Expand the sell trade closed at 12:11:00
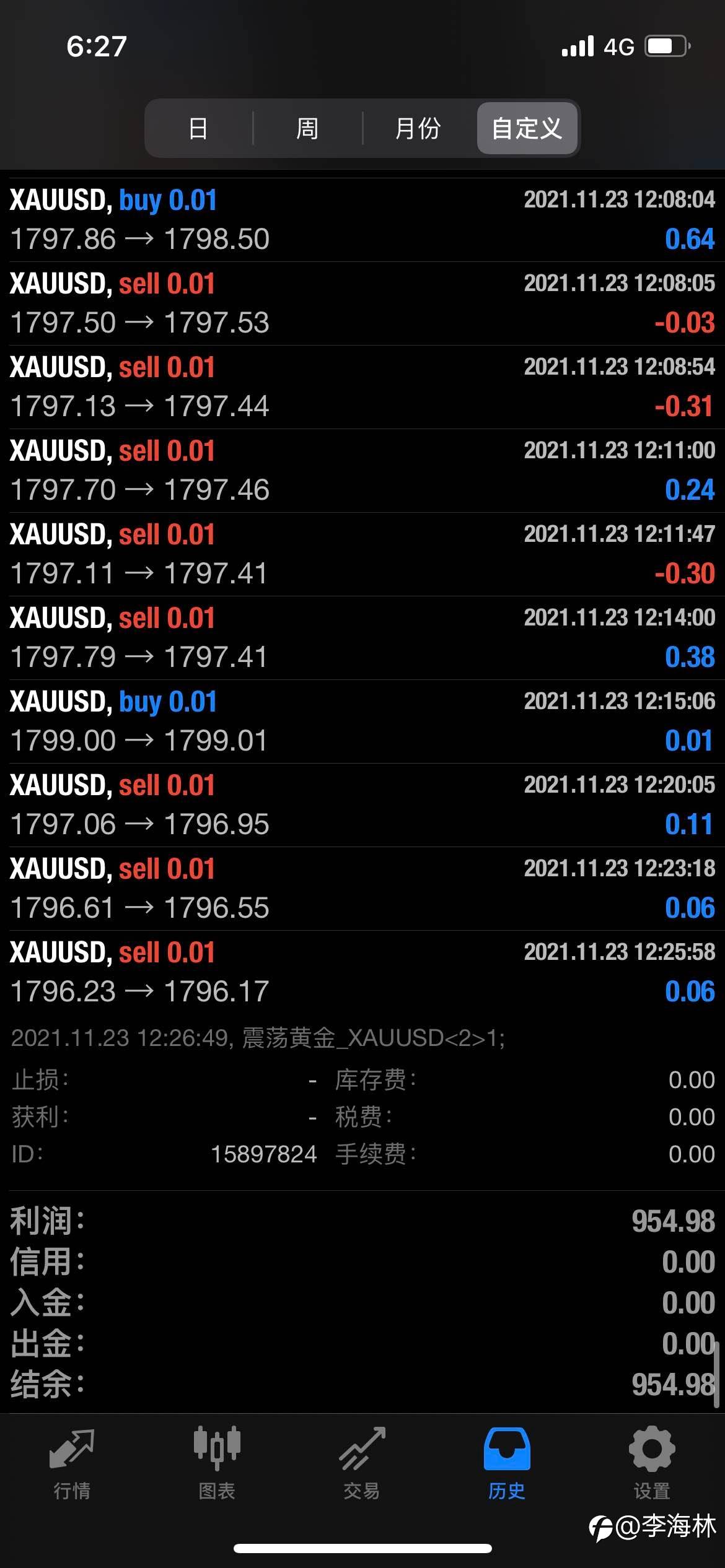Image resolution: width=725 pixels, height=1568 pixels. tap(362, 471)
